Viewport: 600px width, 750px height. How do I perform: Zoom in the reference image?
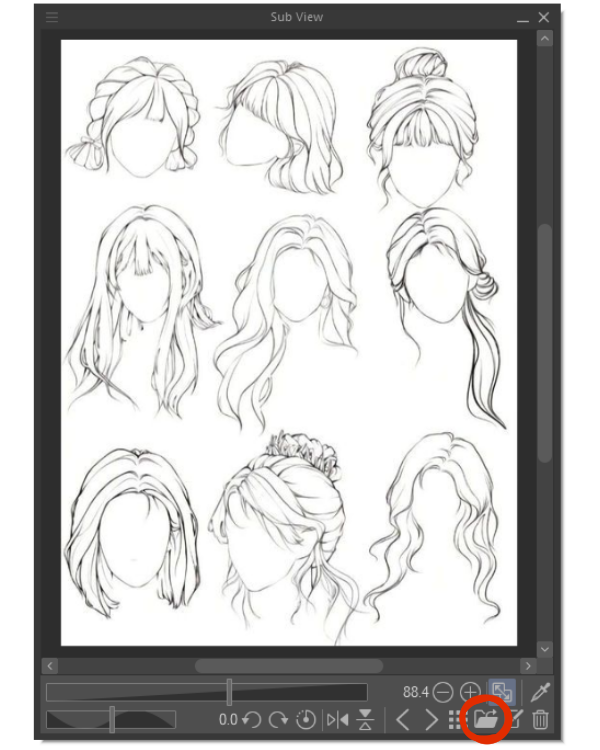pos(470,692)
